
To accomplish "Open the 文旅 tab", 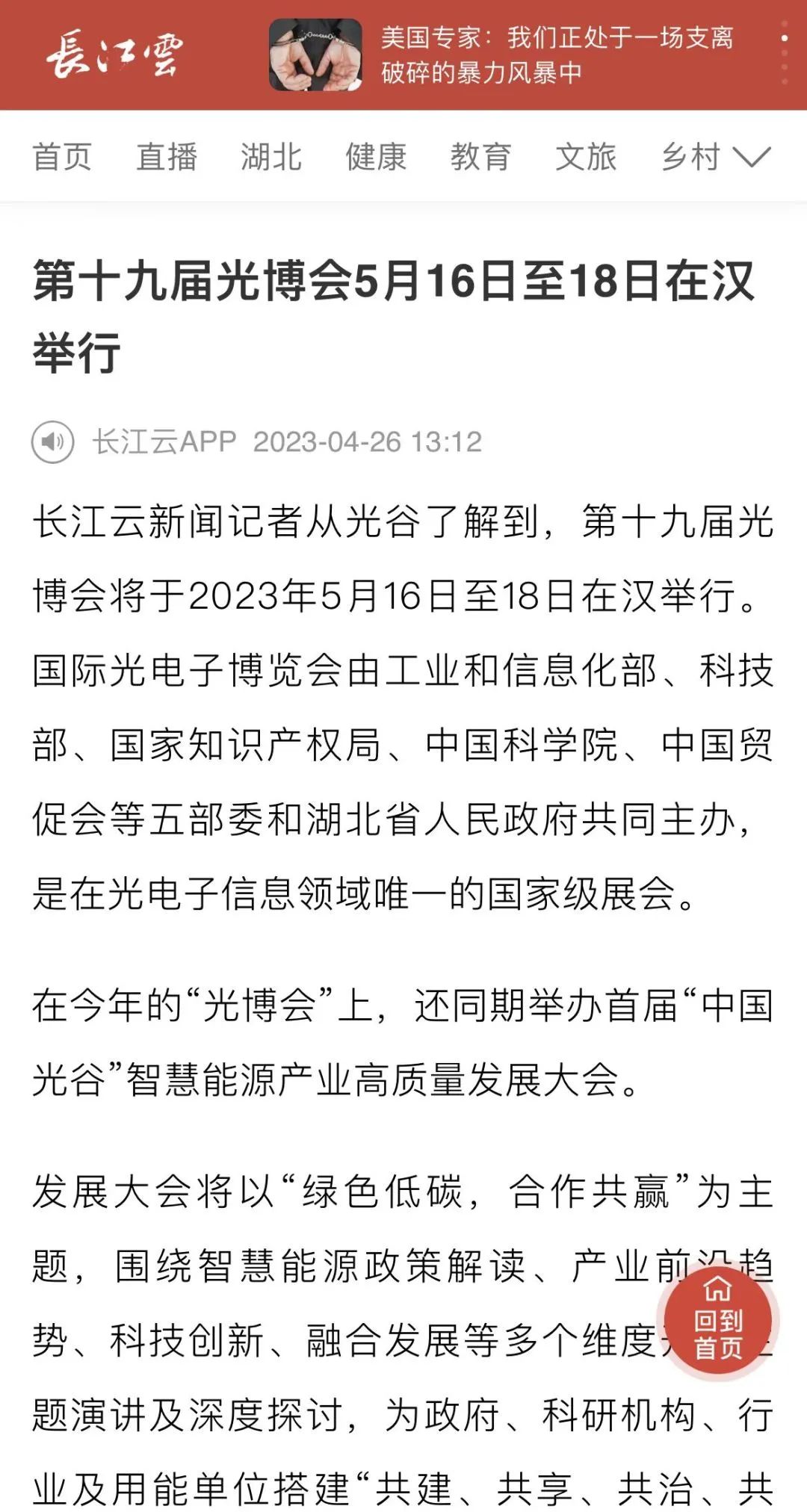I will click(586, 157).
